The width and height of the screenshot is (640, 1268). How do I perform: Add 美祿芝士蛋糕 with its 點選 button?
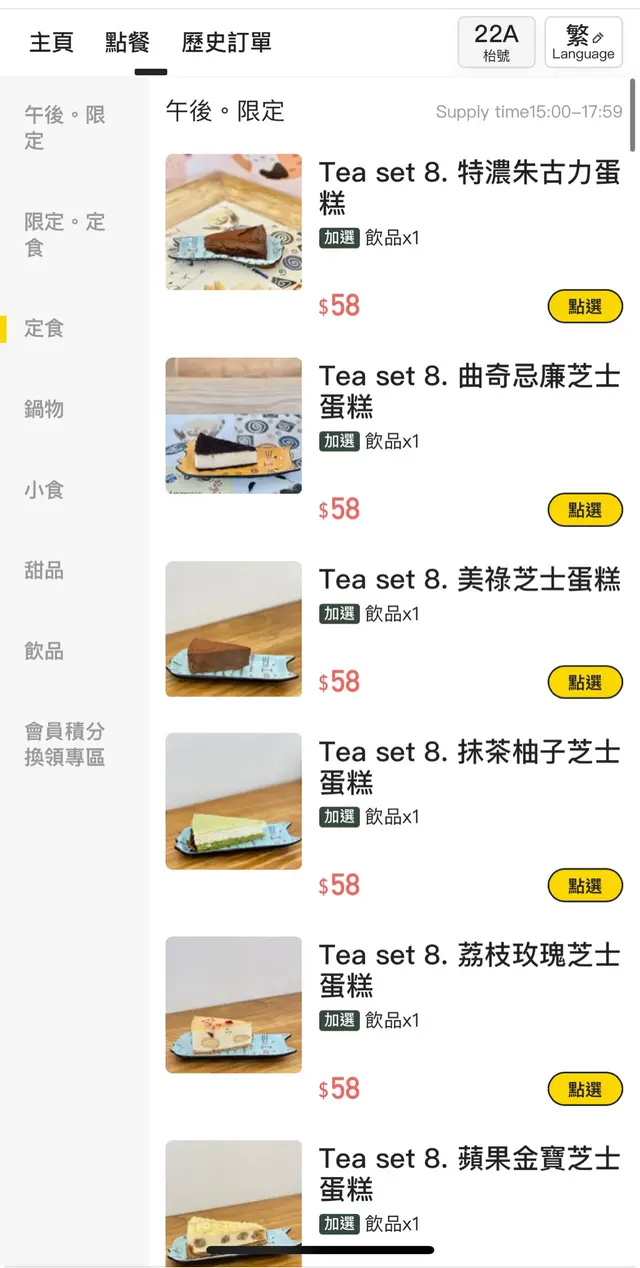click(585, 683)
